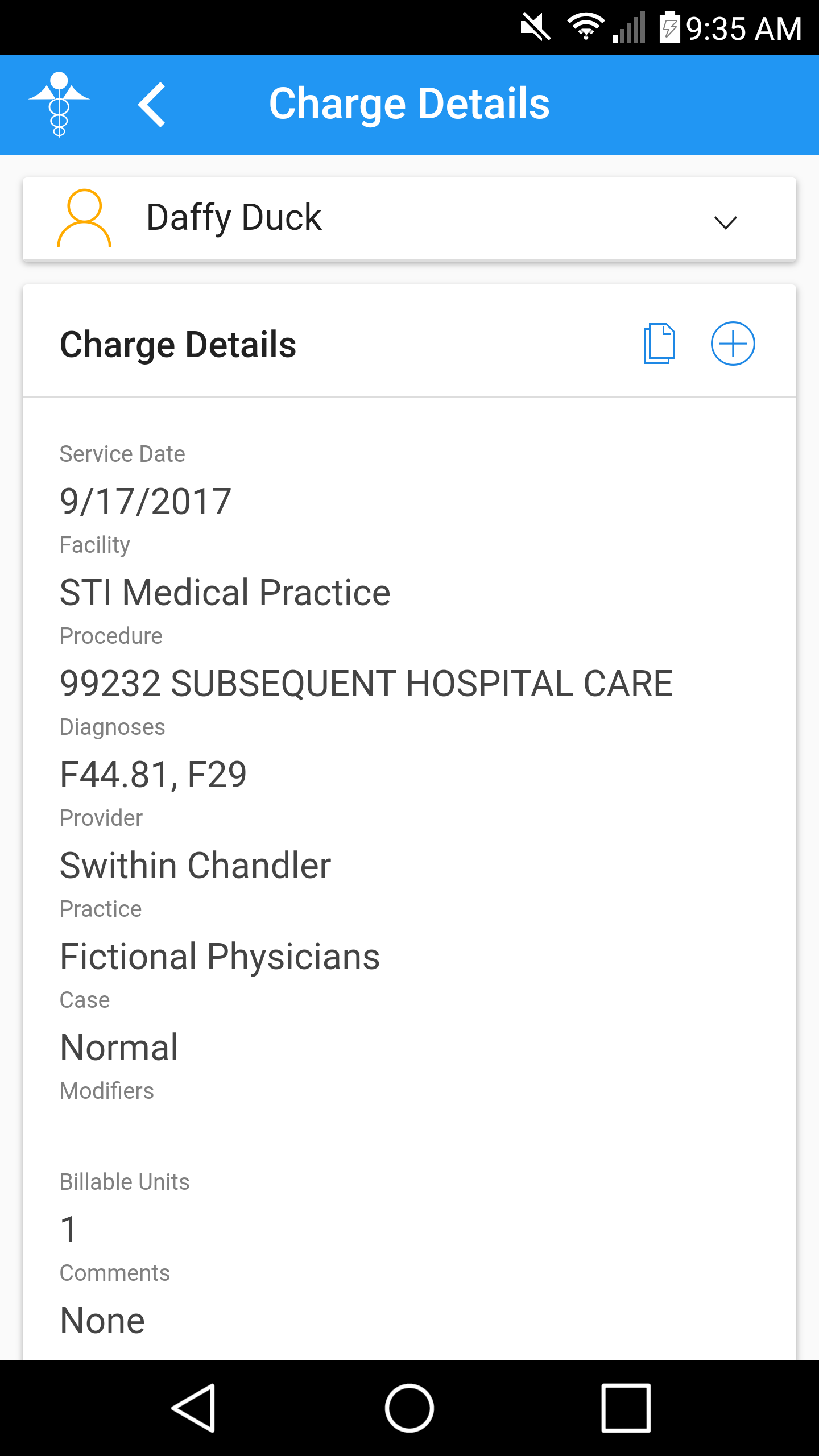819x1456 pixels.
Task: Expand the Daffy Duck patient card
Action: [x=725, y=222]
